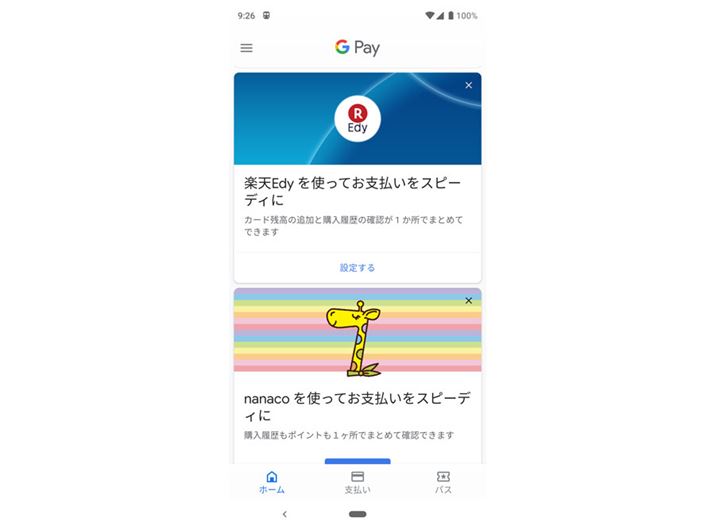715x529 pixels.
Task: Go back using system back arrow
Action: 285,514
